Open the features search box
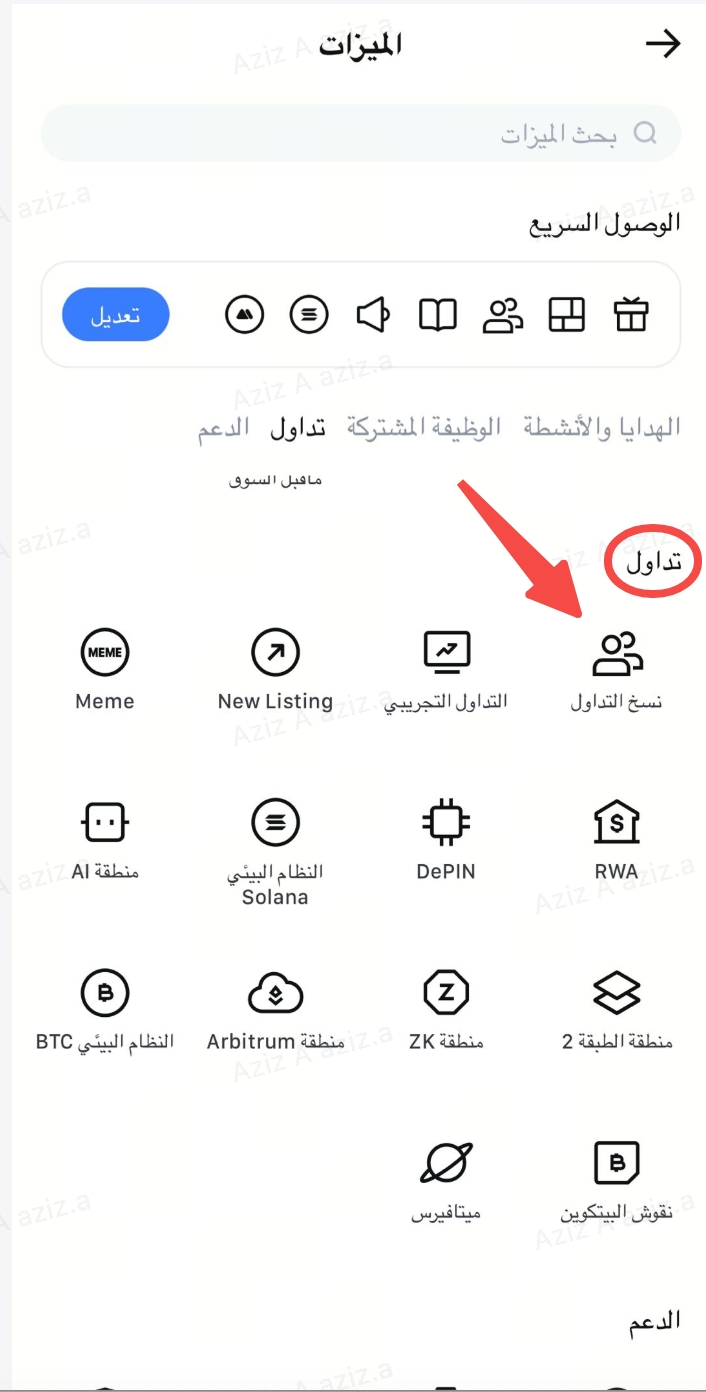This screenshot has width=706, height=1392. pyautogui.click(x=360, y=134)
